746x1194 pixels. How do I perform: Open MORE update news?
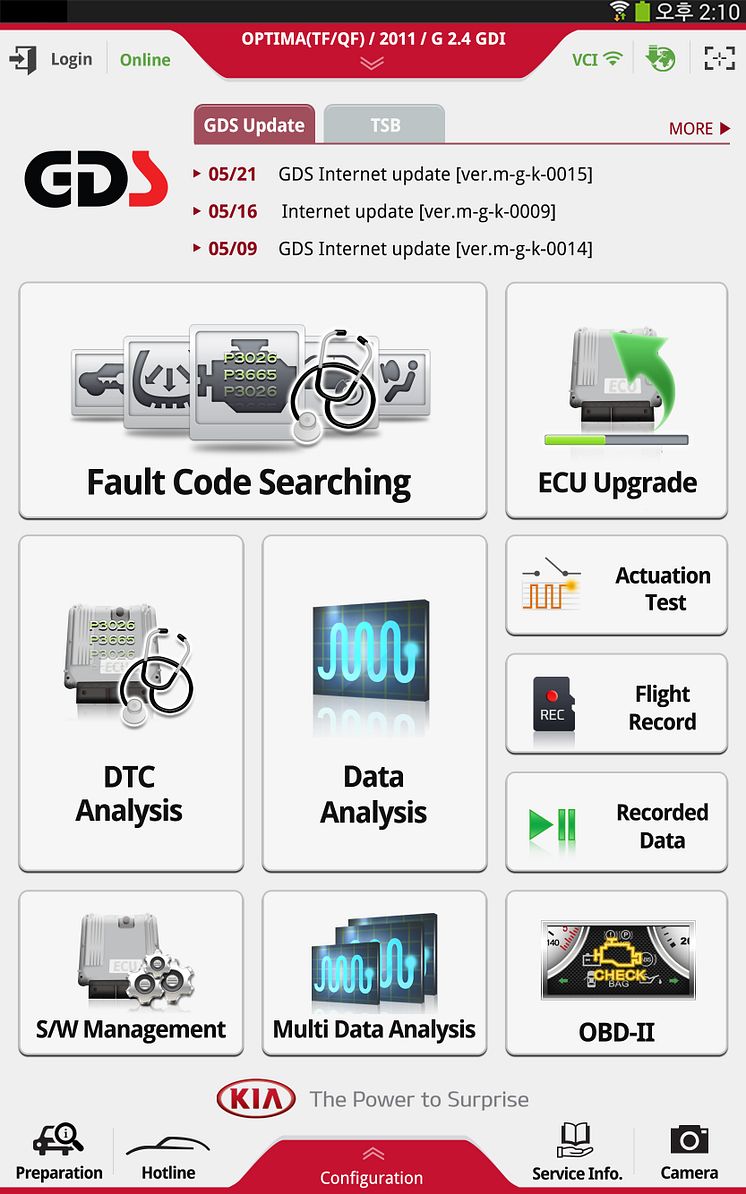(699, 129)
